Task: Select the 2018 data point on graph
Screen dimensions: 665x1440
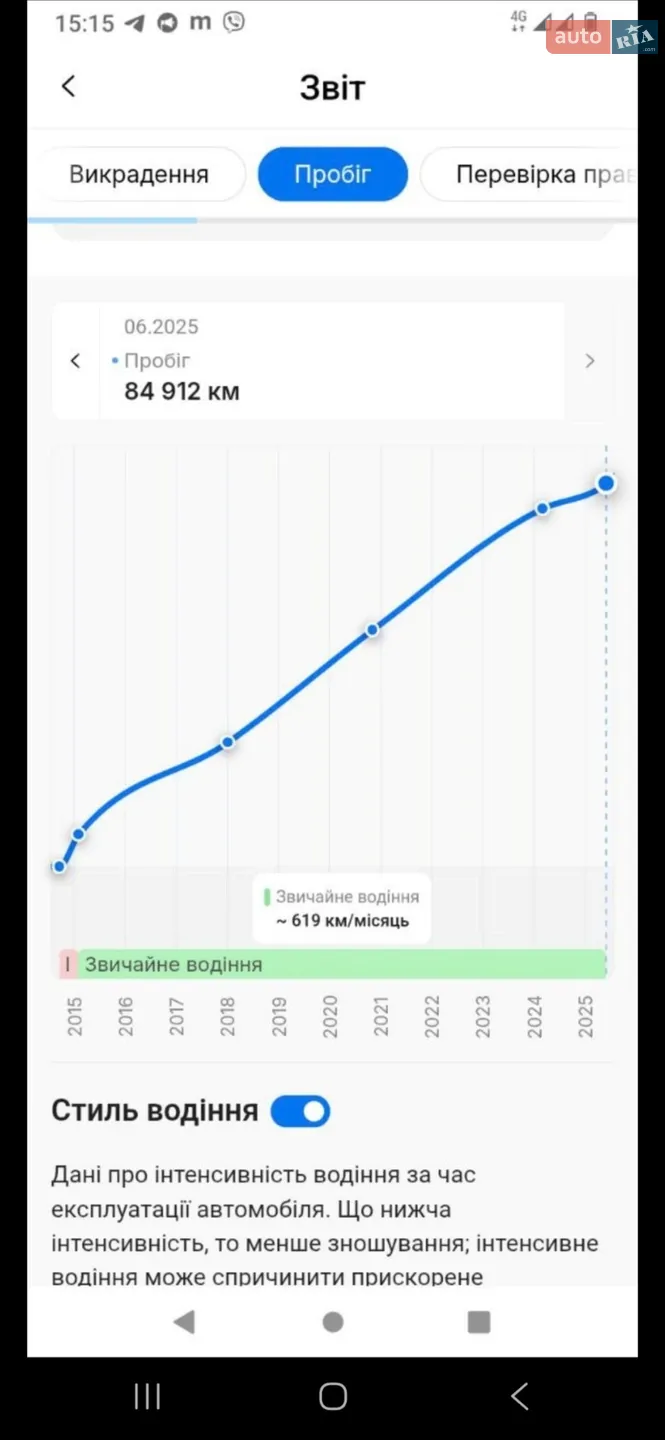Action: coord(228,742)
